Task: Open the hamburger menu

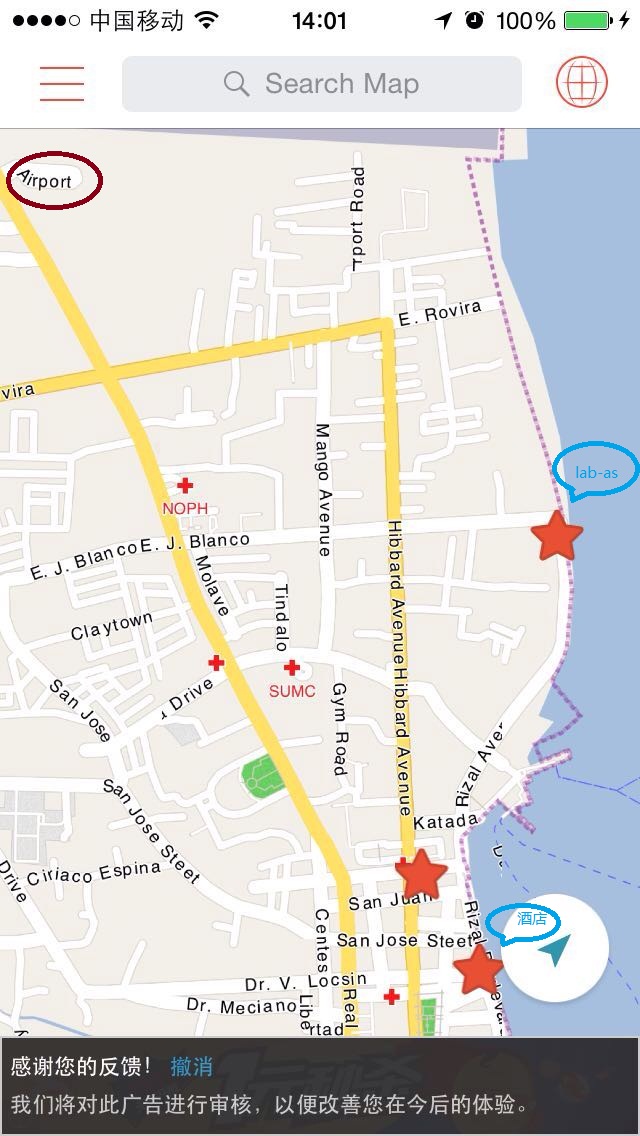Action: 62,84
